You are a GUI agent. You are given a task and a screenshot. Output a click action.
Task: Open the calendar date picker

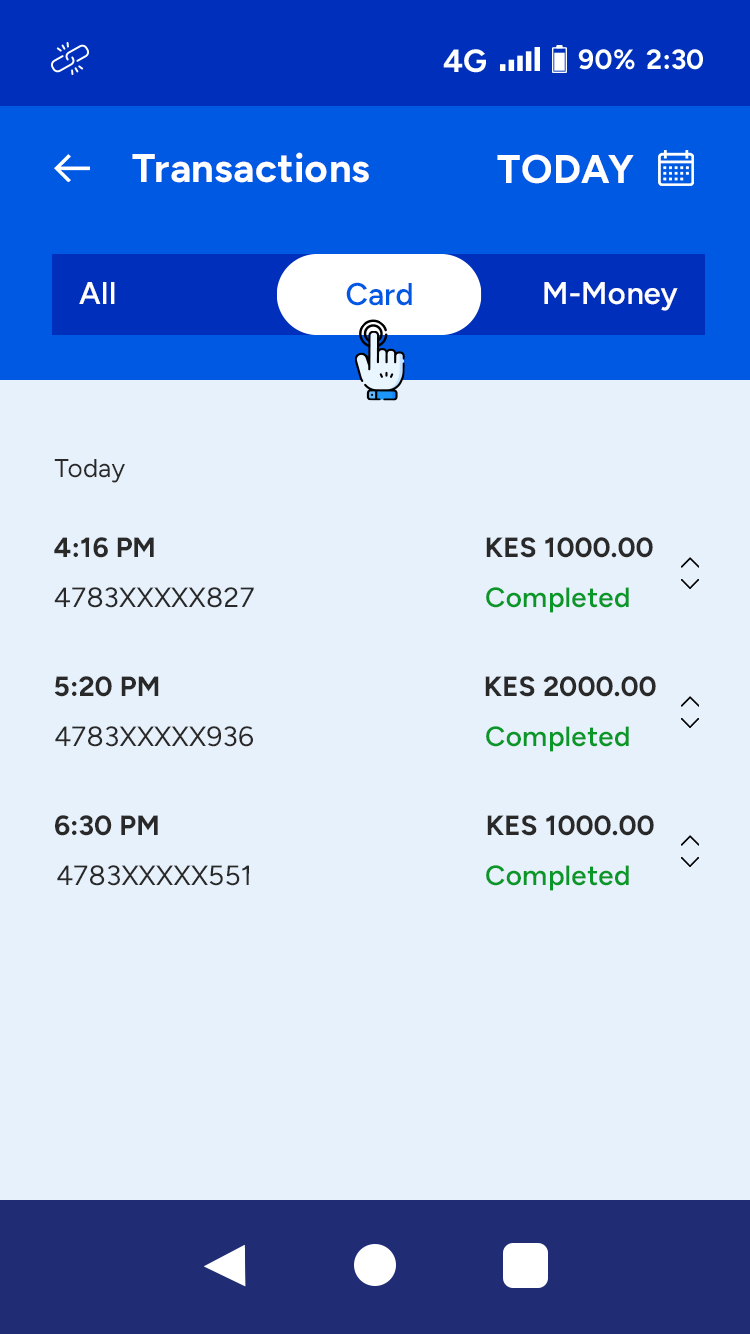pos(676,169)
